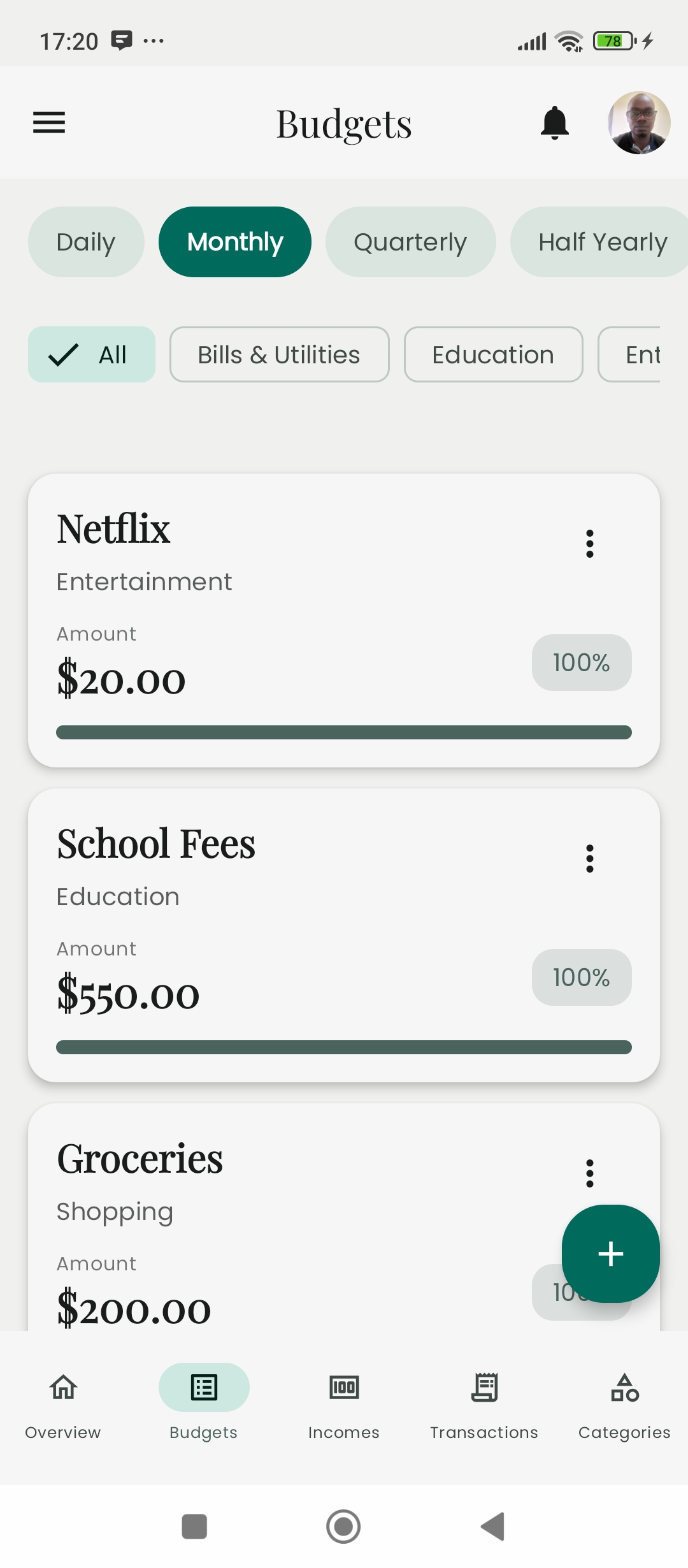Screen dimensions: 688x1568
Task: Open the notifications bell
Action: coord(554,123)
